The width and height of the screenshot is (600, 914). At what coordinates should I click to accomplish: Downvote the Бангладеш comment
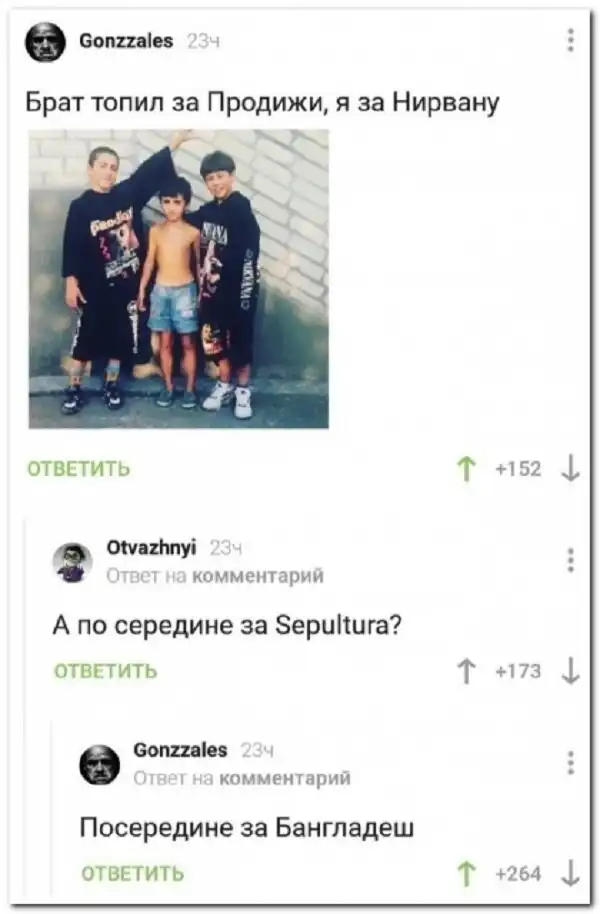coord(571,873)
